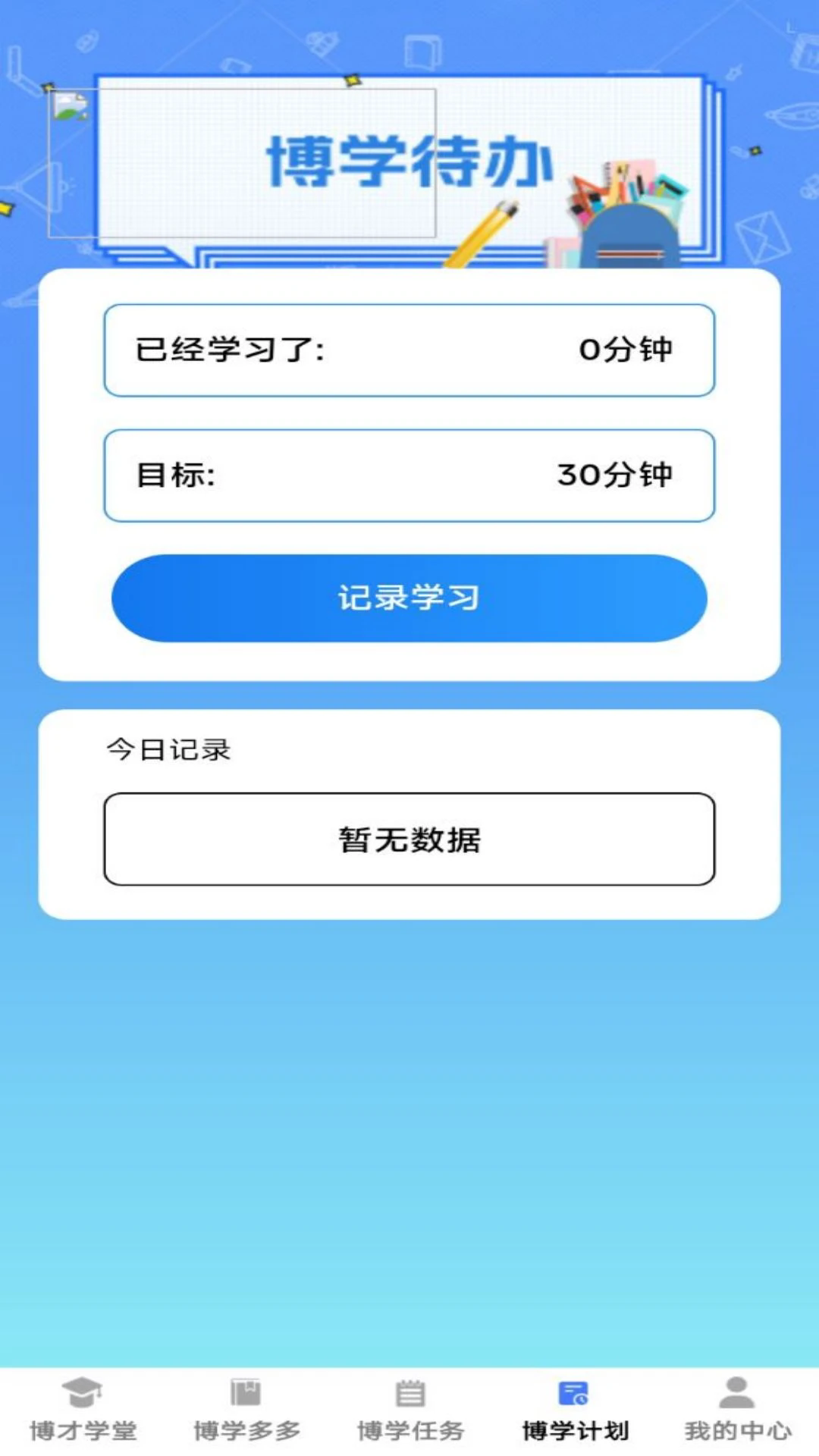
Task: Tap the 博学待办 banner title
Action: pyautogui.click(x=409, y=159)
